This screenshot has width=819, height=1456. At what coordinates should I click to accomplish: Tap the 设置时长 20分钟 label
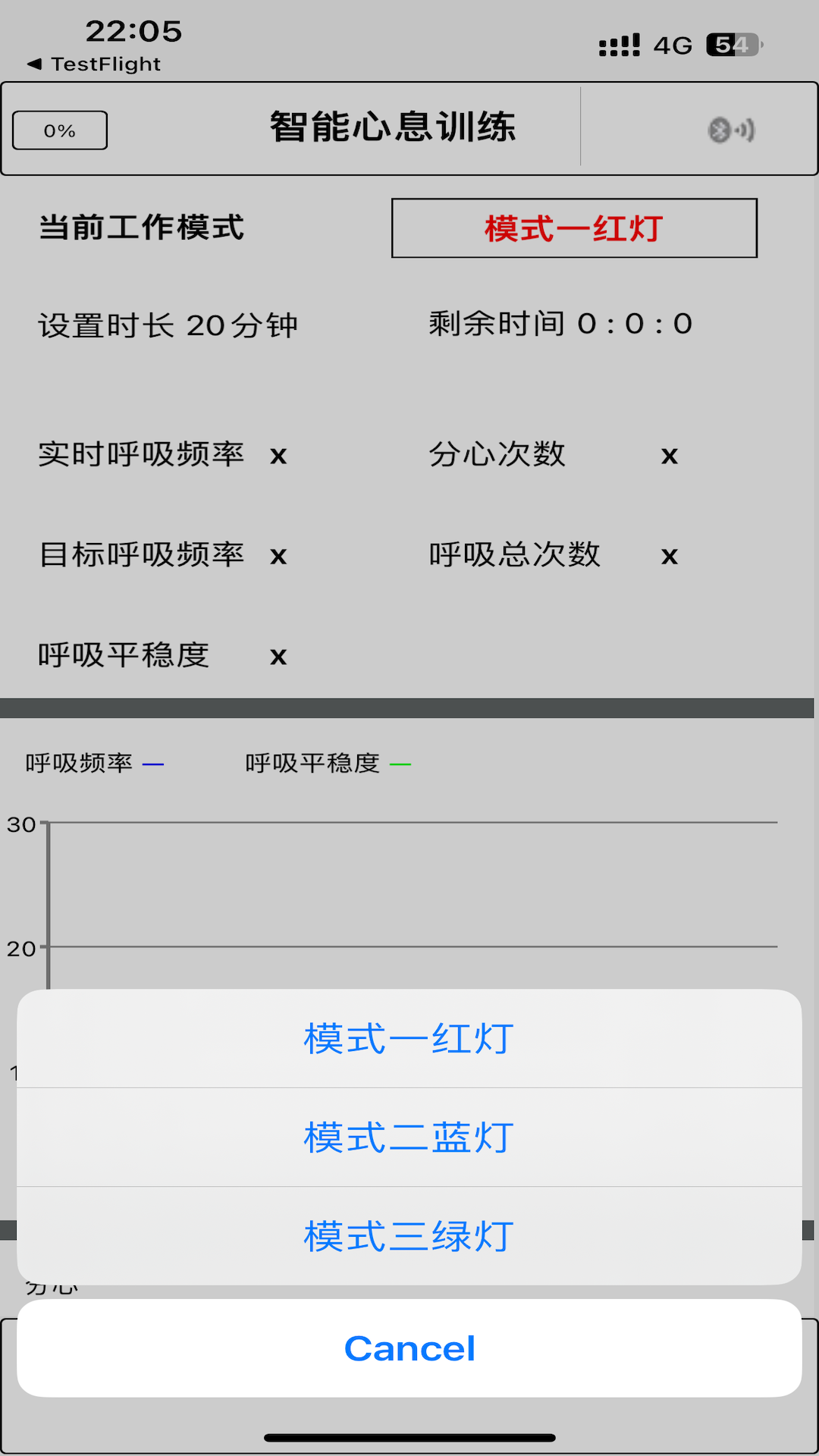pos(168,324)
